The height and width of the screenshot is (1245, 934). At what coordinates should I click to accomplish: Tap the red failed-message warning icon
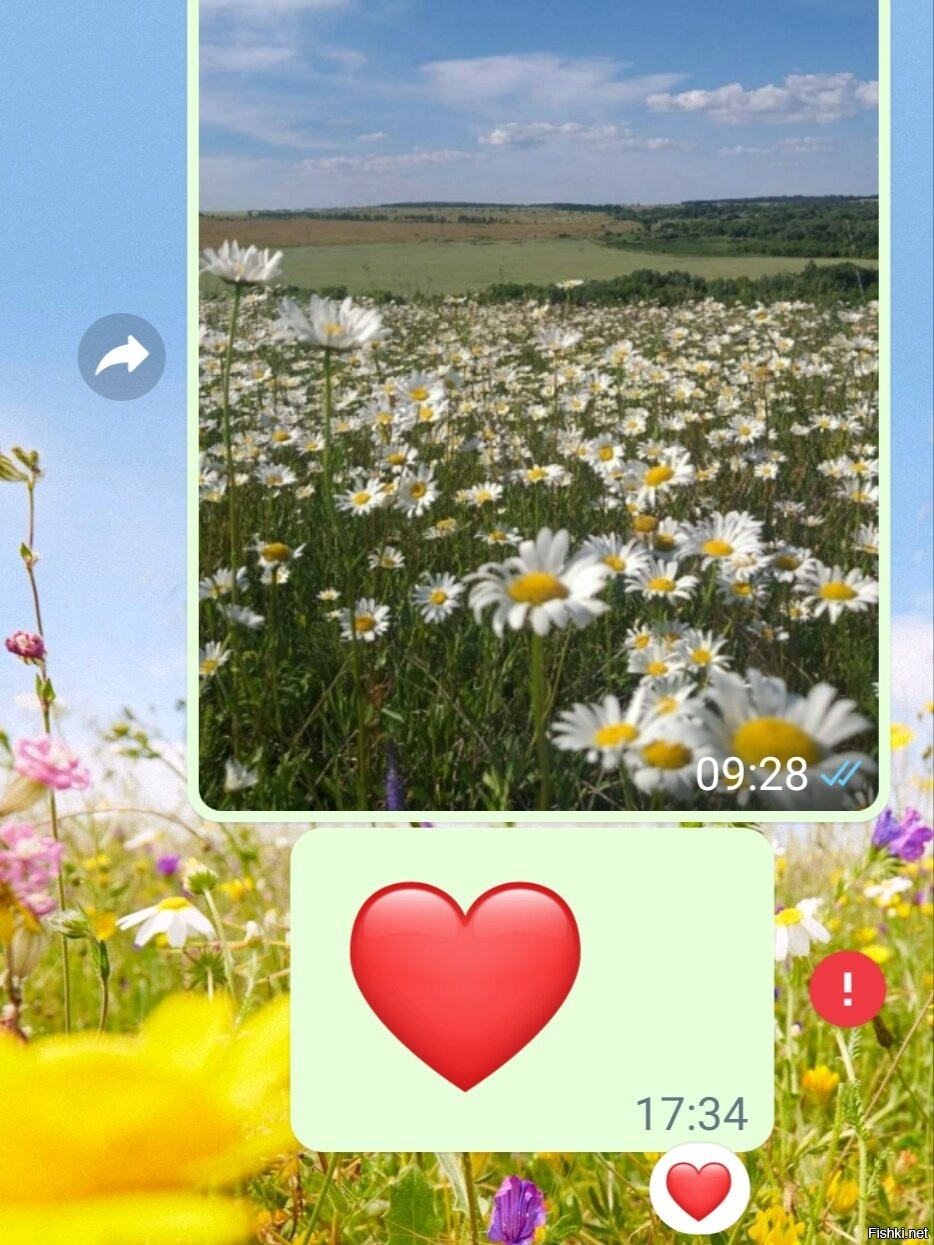[x=847, y=989]
